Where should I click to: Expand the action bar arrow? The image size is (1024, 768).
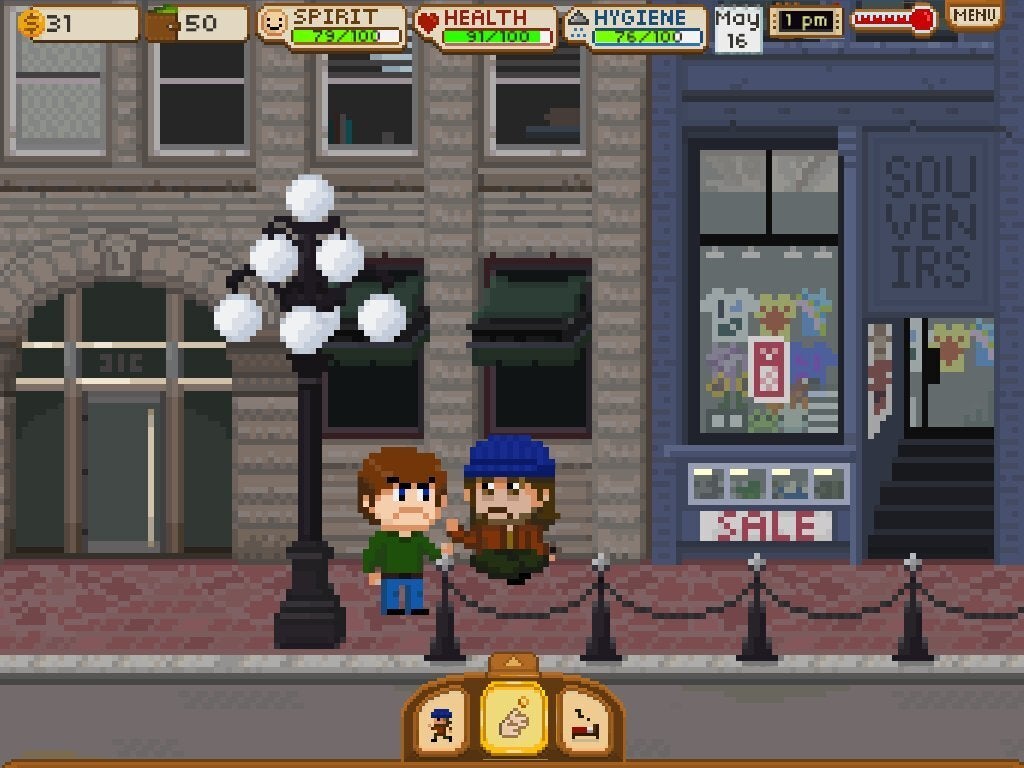(514, 662)
